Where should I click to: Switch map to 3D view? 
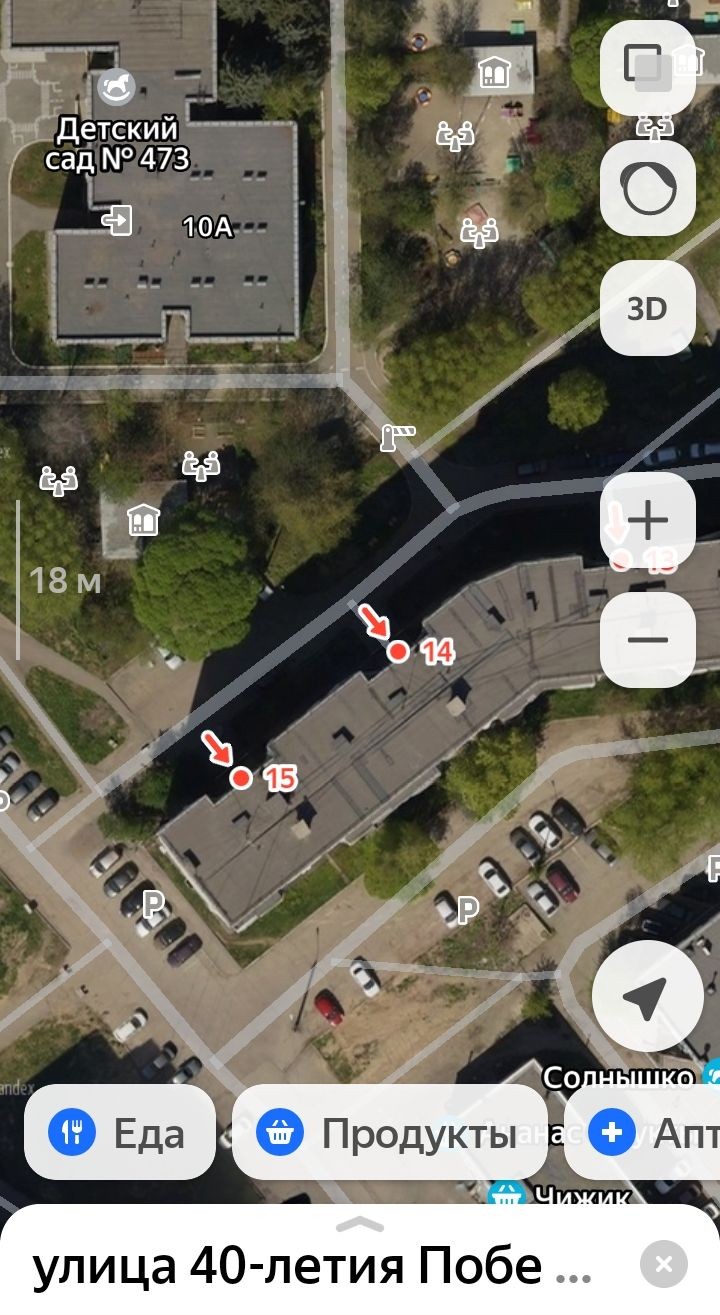pyautogui.click(x=647, y=308)
